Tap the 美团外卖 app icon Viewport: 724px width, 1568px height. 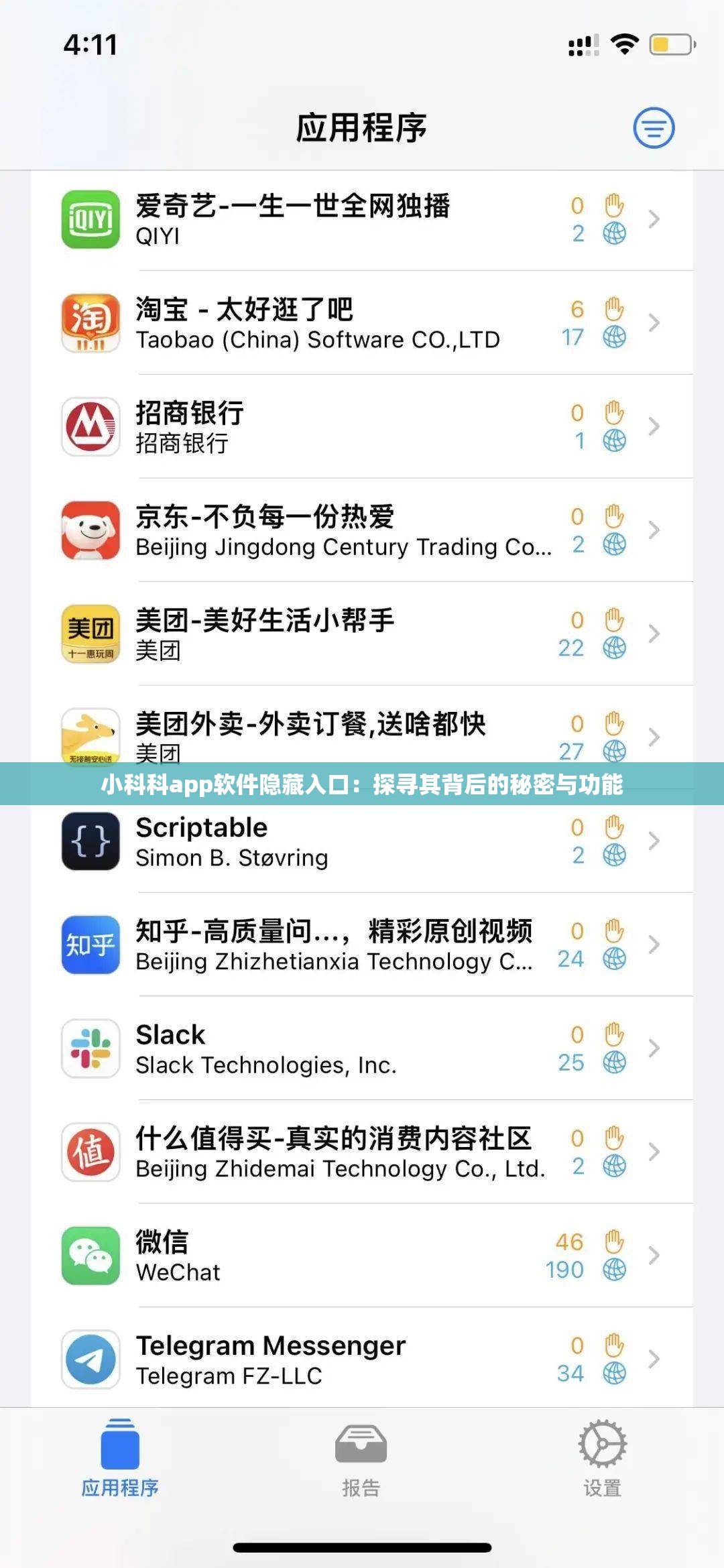click(x=92, y=736)
